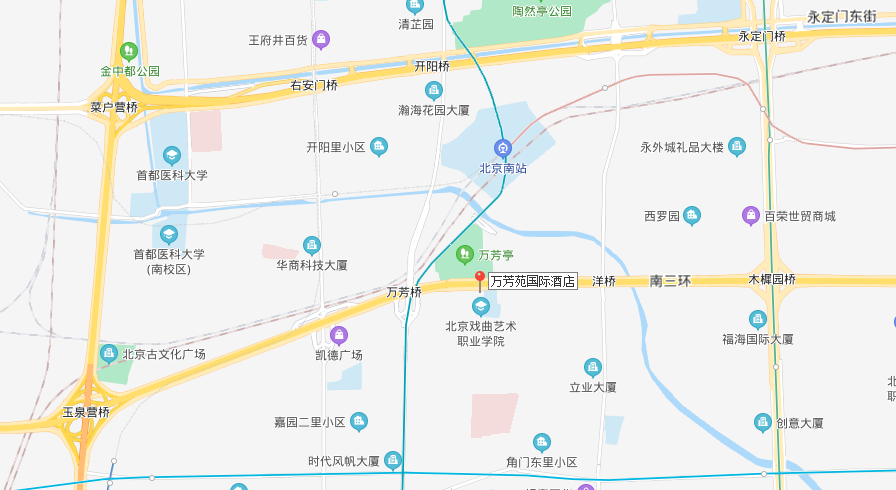The image size is (896, 490).
Task: Tap the 华商科技大厦 building icon
Action: pyautogui.click(x=312, y=245)
